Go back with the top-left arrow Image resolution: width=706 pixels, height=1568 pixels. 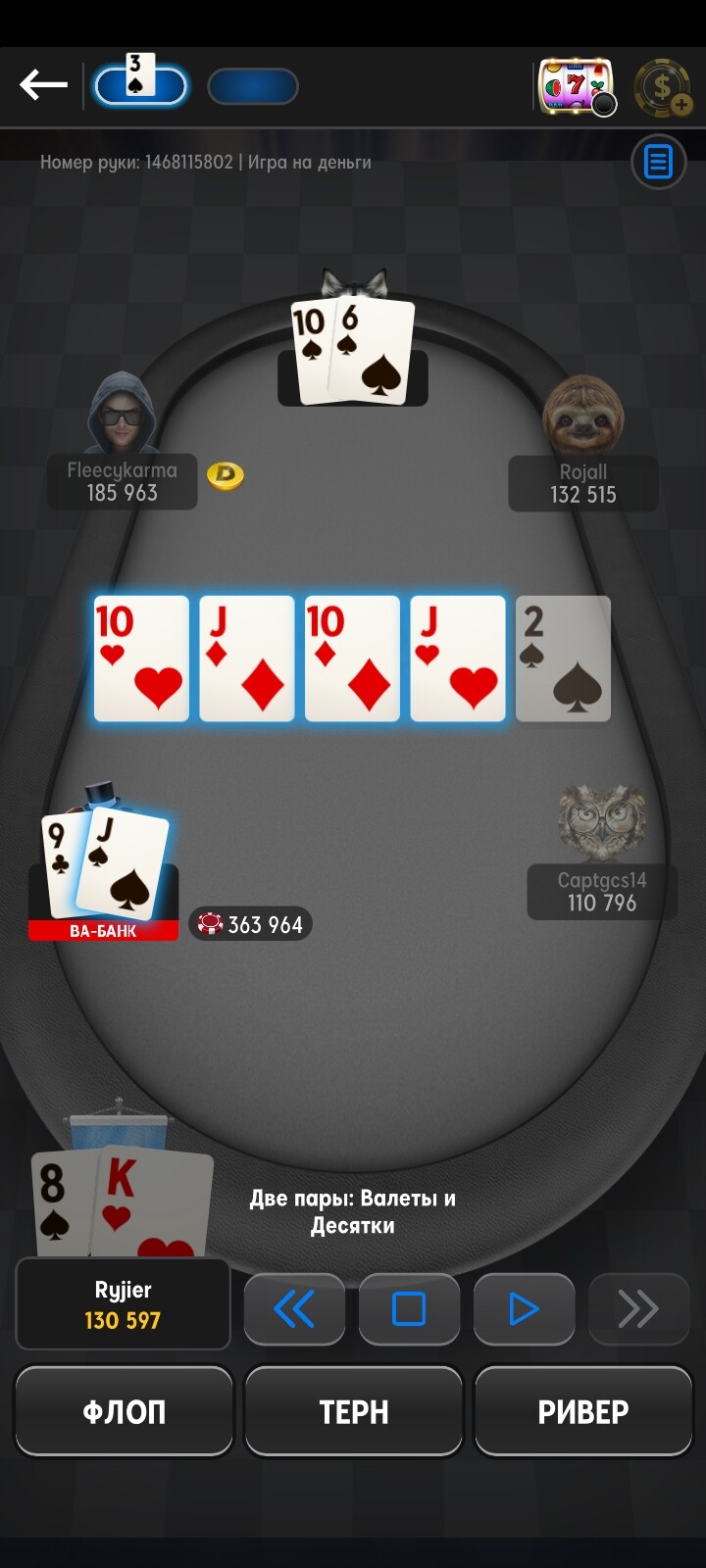43,85
